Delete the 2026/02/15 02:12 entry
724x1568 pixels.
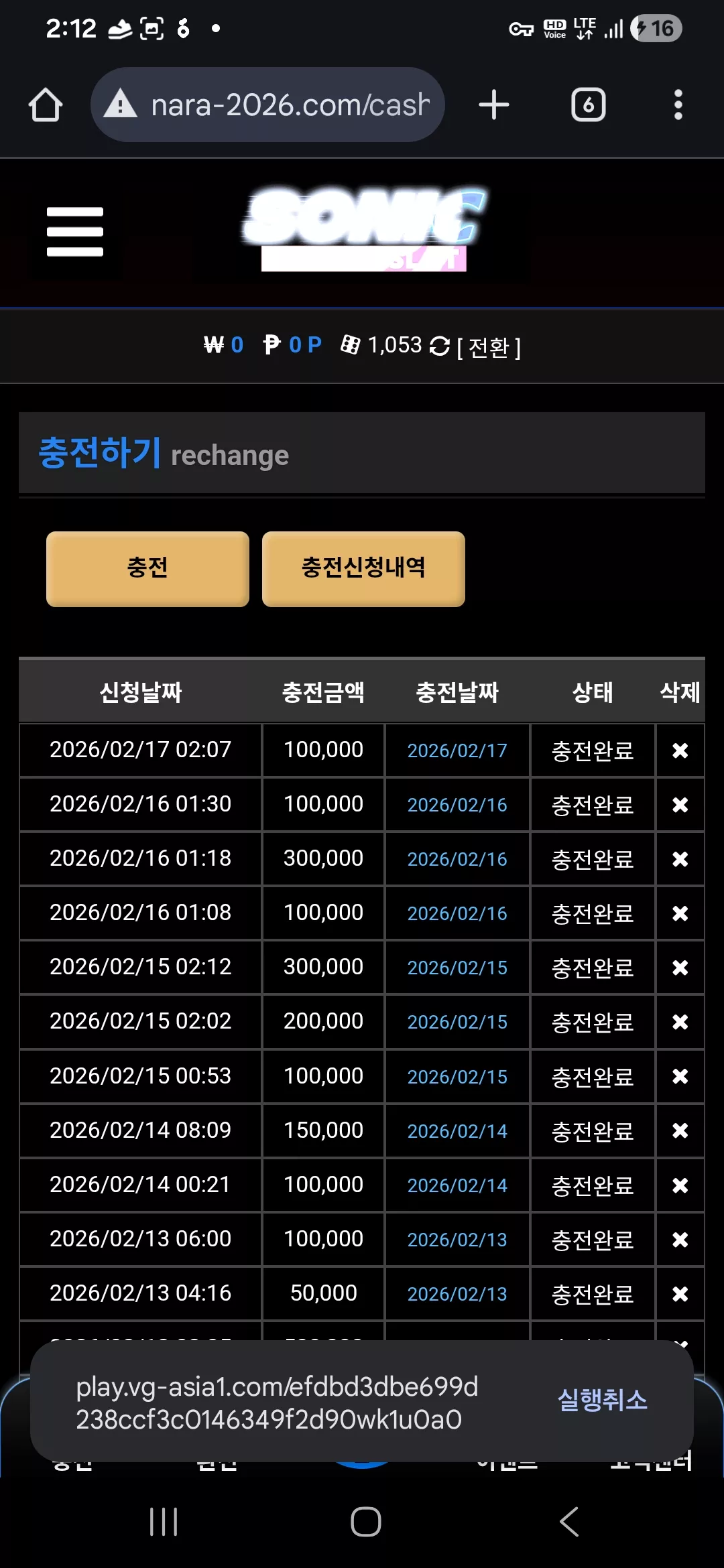(680, 968)
